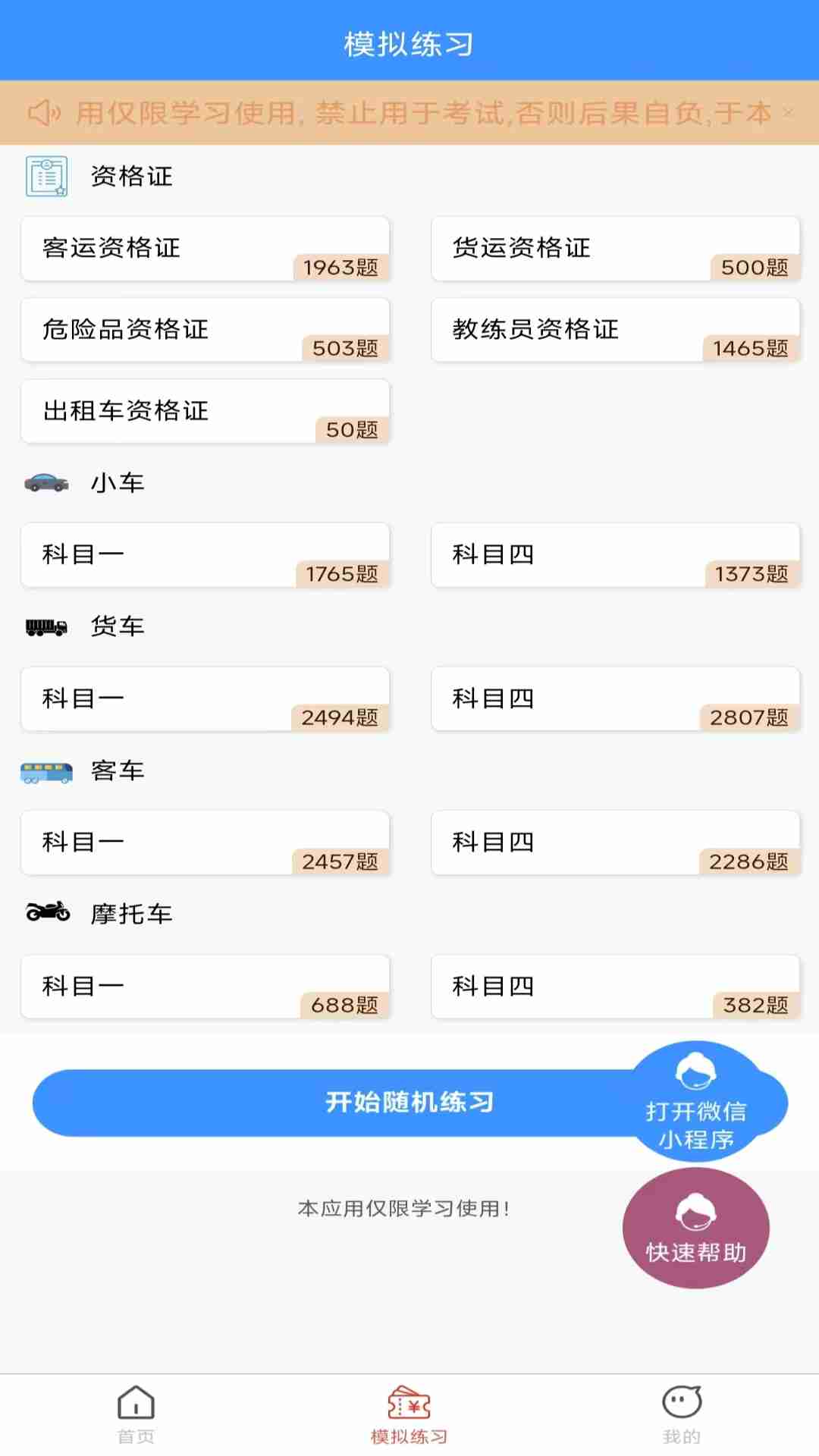Select 危险品资格证 practice
This screenshot has height=1456, width=819.
(x=206, y=331)
